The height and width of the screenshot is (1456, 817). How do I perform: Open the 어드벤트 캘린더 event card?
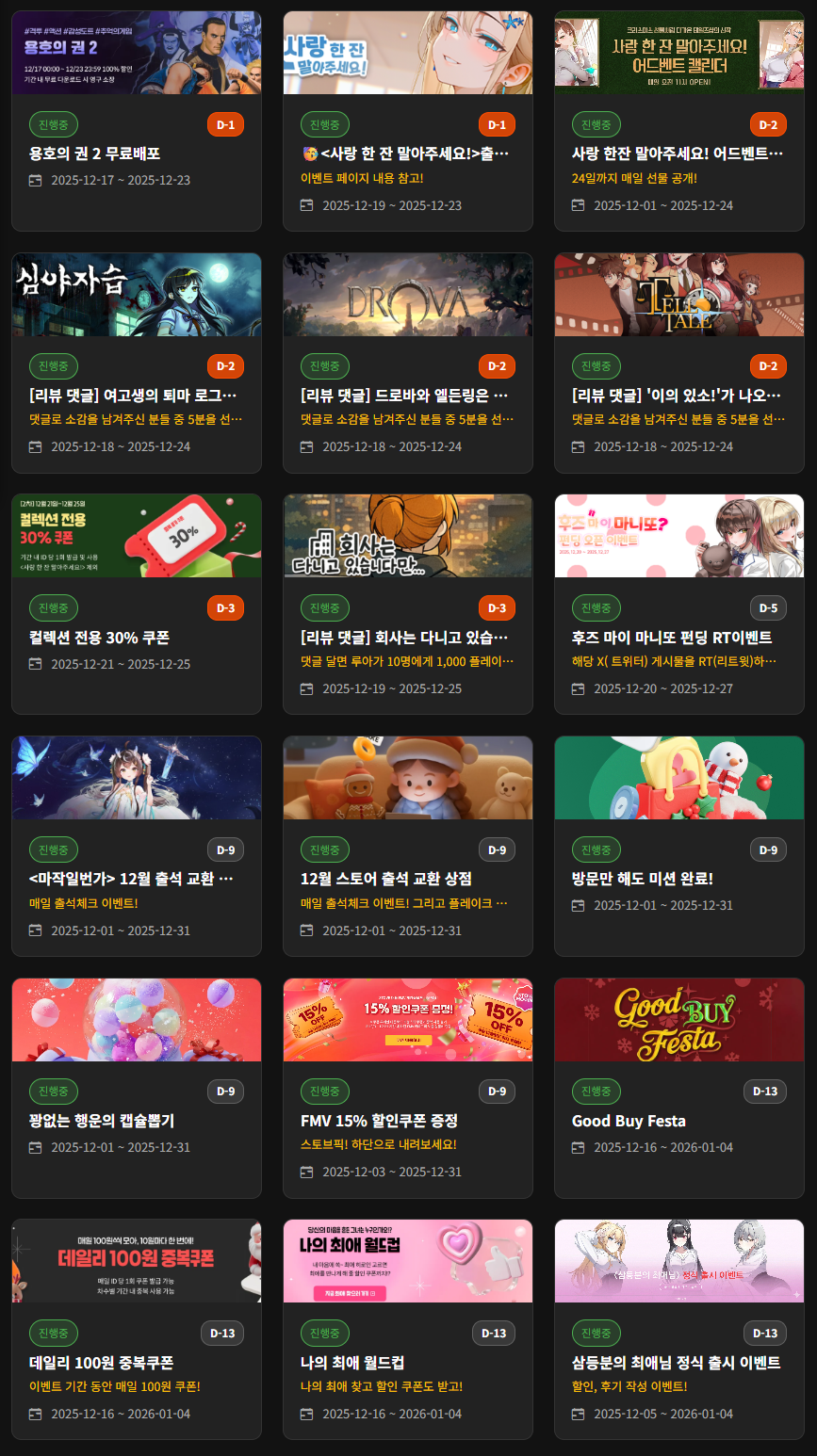[x=677, y=154]
